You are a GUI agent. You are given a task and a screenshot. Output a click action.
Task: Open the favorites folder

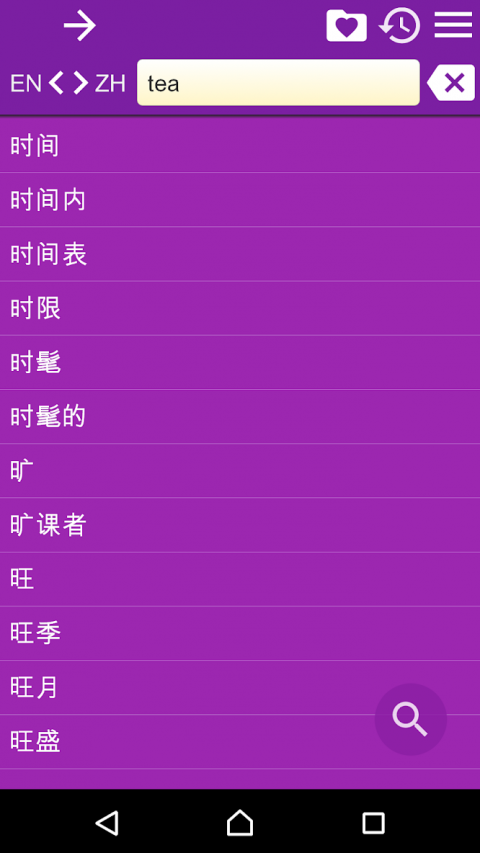click(x=347, y=26)
